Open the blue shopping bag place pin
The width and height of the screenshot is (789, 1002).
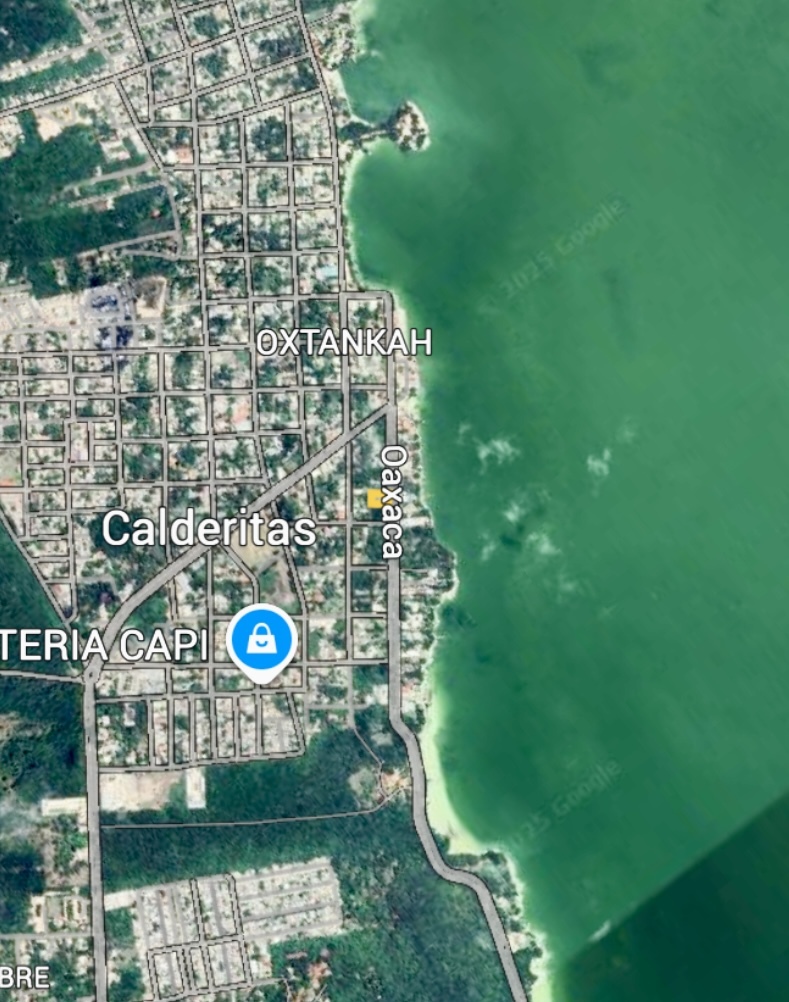pos(262,640)
